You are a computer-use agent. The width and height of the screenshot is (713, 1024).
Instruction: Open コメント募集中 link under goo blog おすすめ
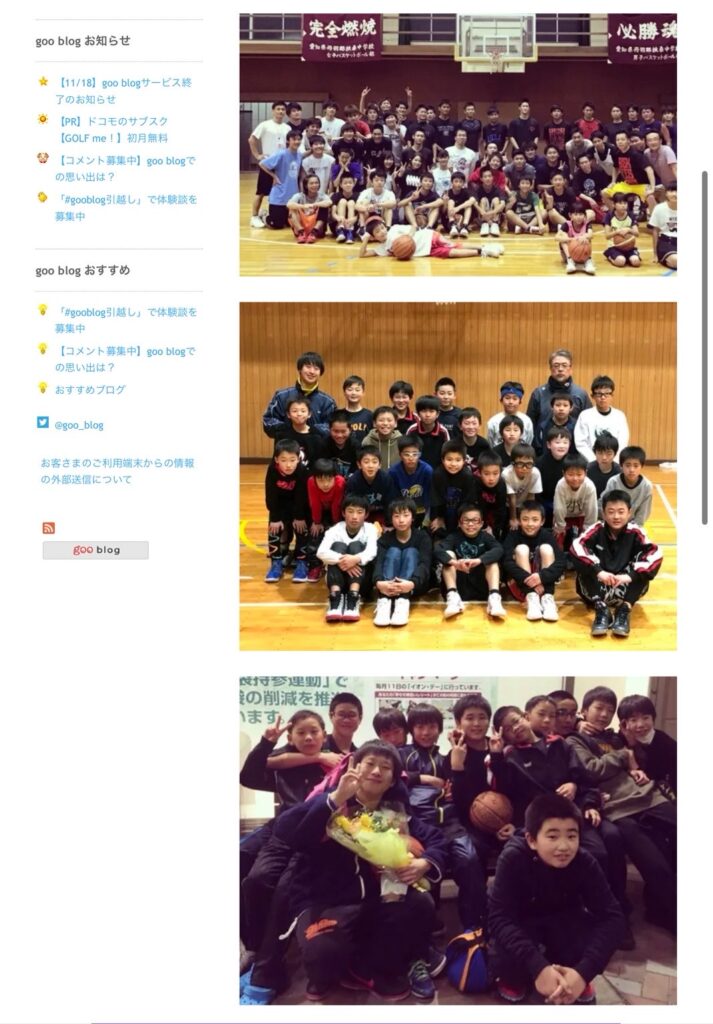(125, 359)
